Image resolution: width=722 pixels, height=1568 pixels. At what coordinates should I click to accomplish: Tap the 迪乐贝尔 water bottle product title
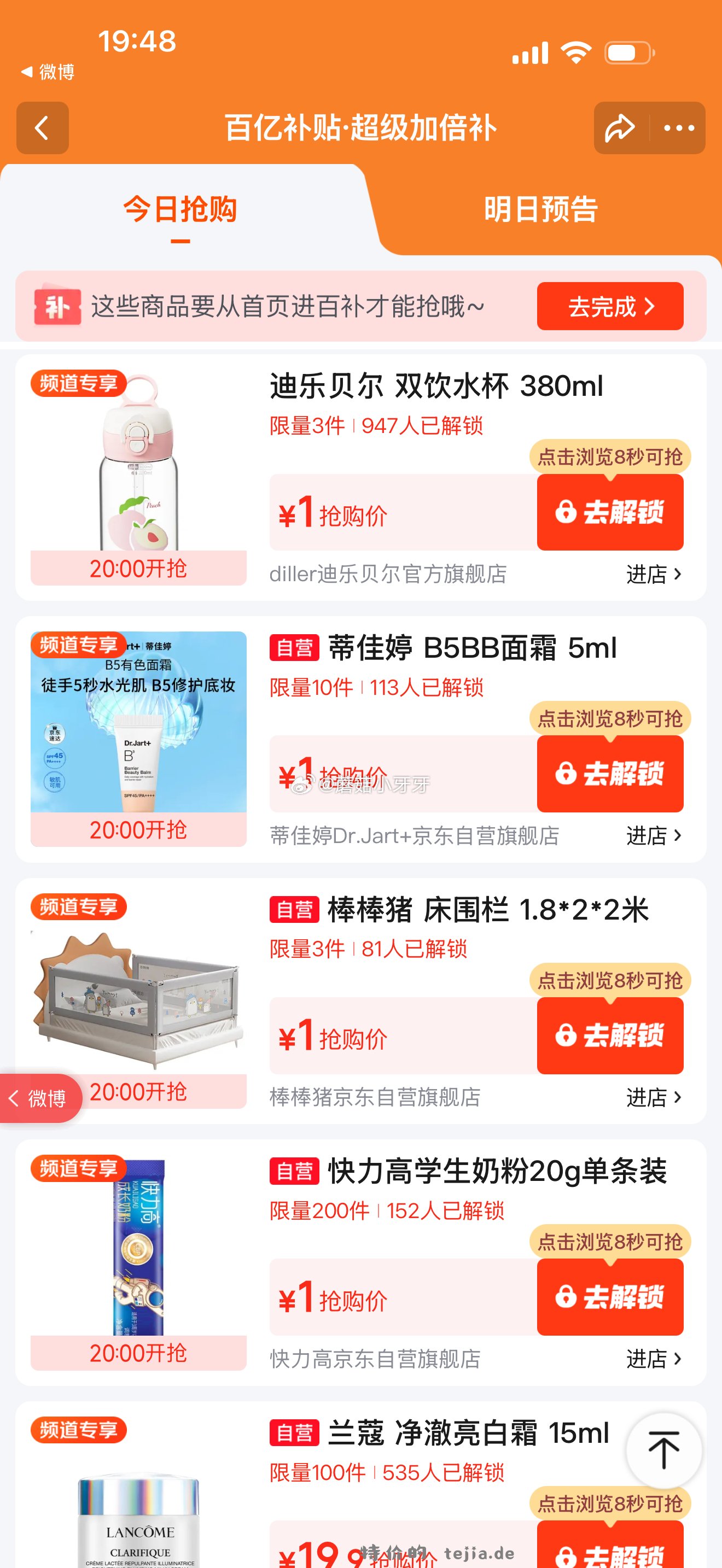pyautogui.click(x=435, y=385)
